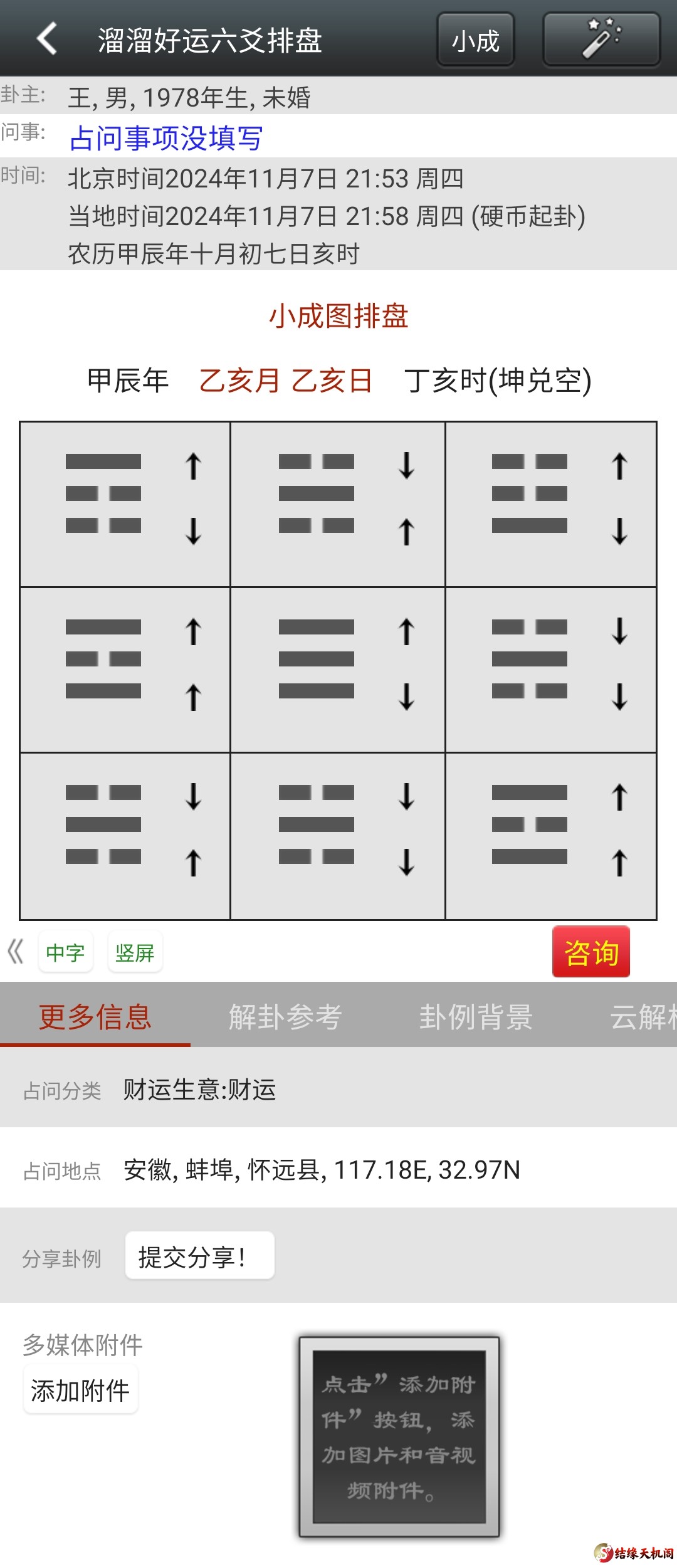Go back using the top-left arrow
Viewport: 677px width, 1568px height.
click(x=47, y=39)
